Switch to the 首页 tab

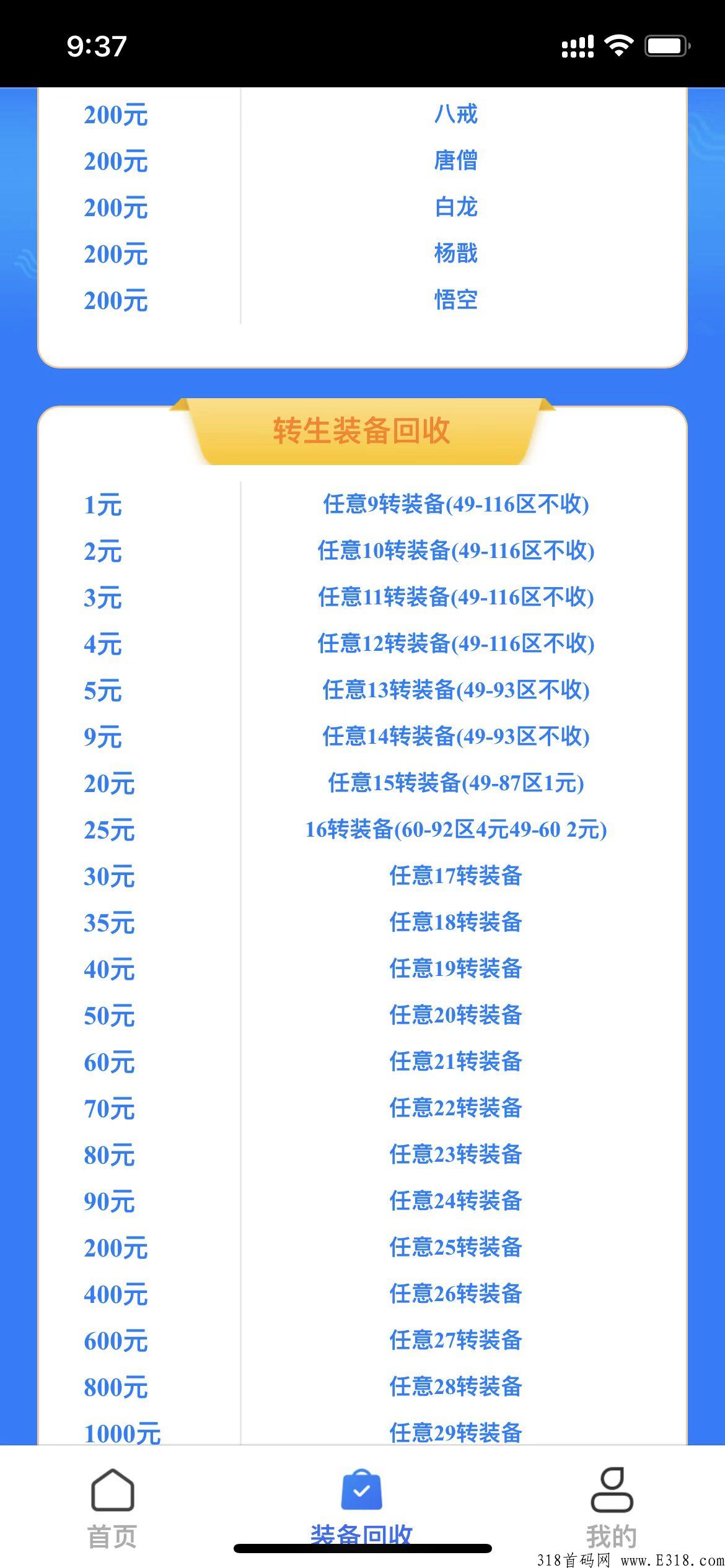112,1508
